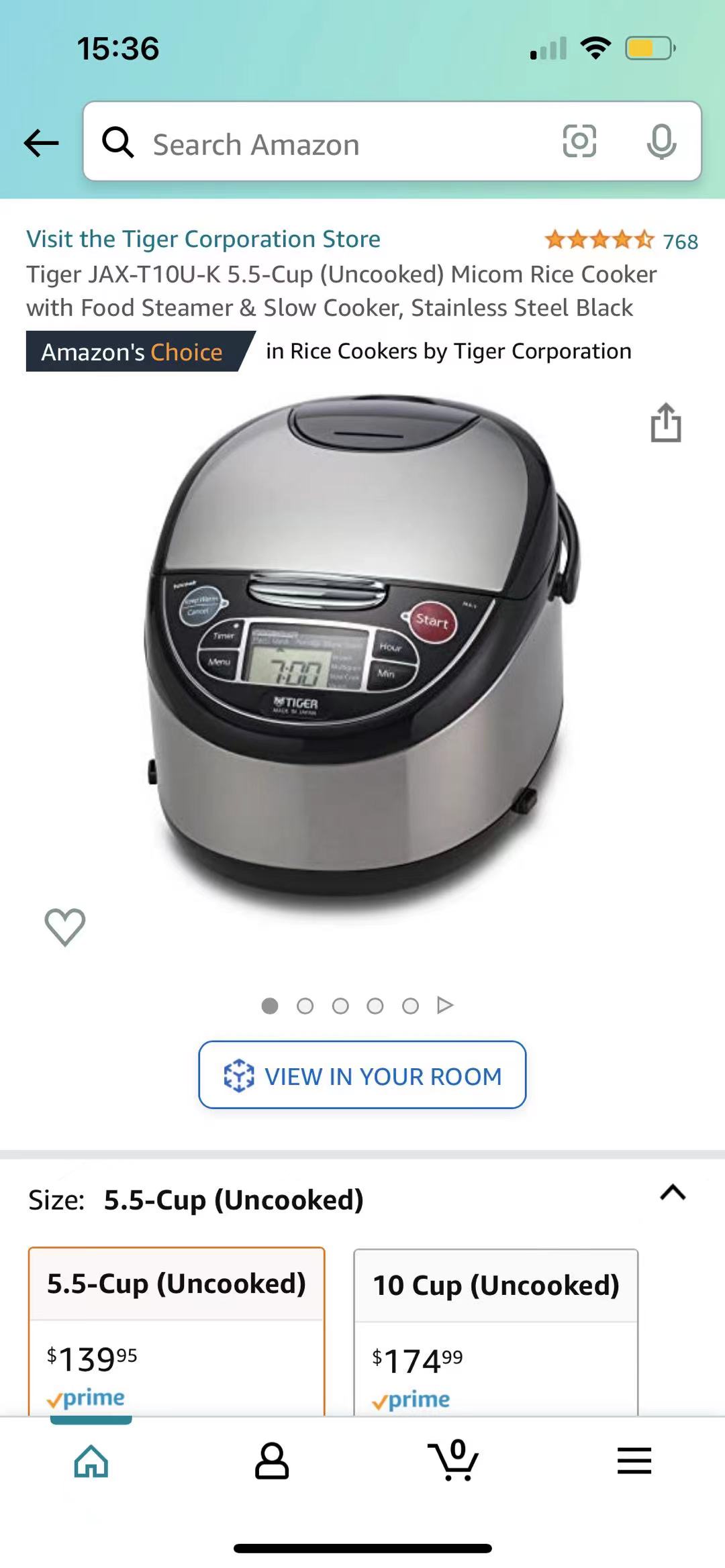Viewport: 725px width, 1568px height.
Task: Open Rice Cookers by Tiger Corporation category
Action: [448, 352]
